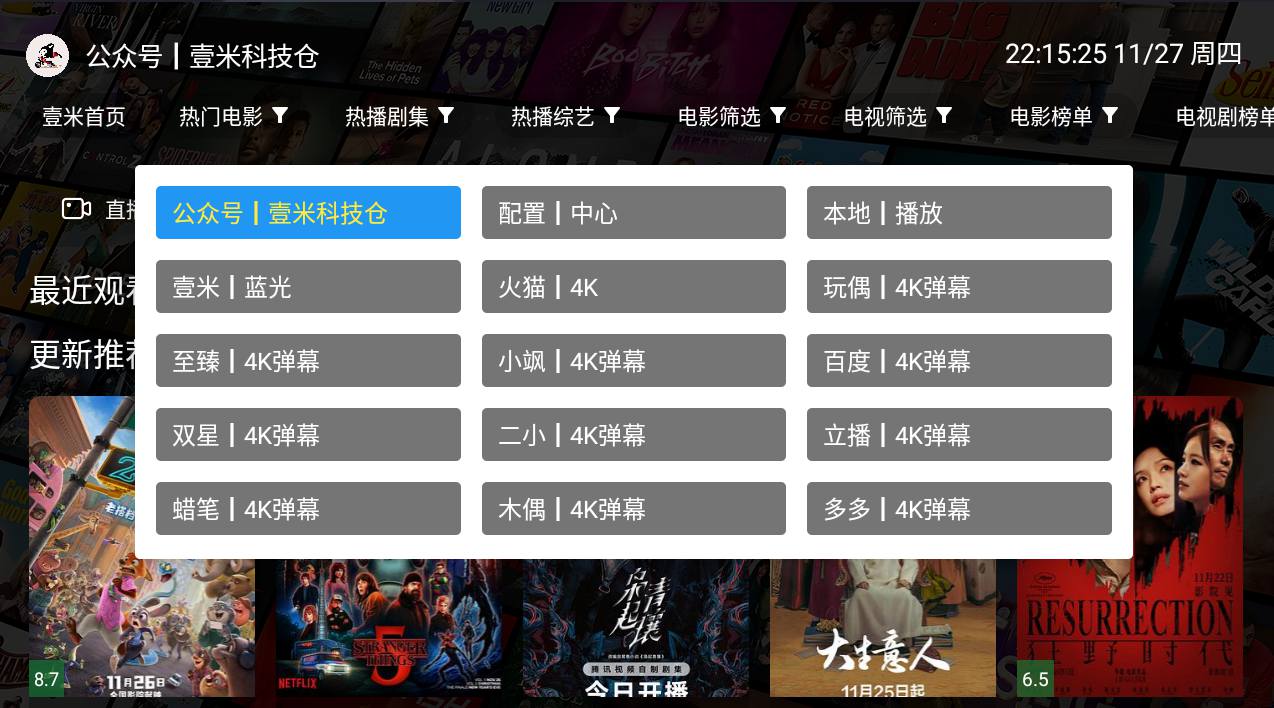The width and height of the screenshot is (1274, 708).
Task: Choose 二小丨4K弹幕 source
Action: 633,435
